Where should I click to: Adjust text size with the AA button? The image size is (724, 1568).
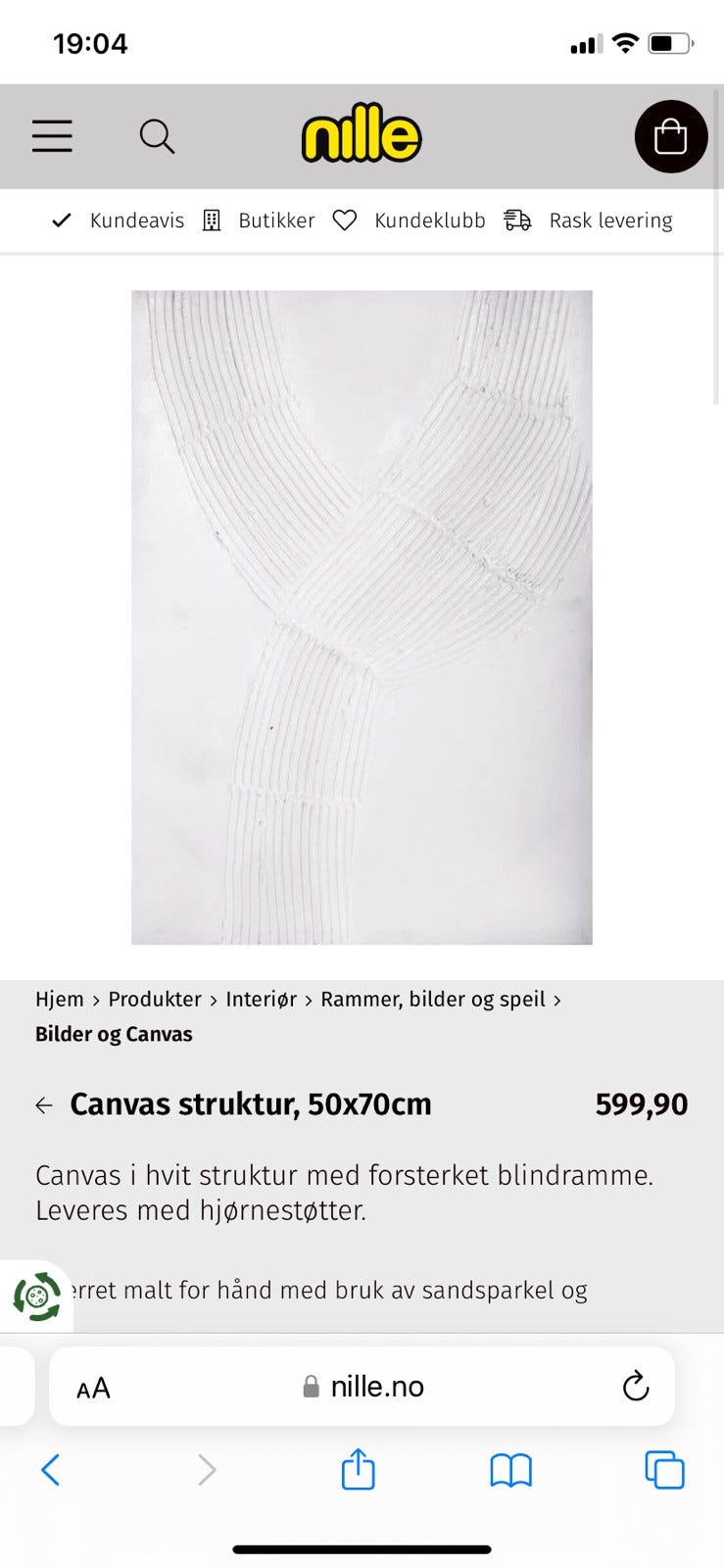(93, 1387)
